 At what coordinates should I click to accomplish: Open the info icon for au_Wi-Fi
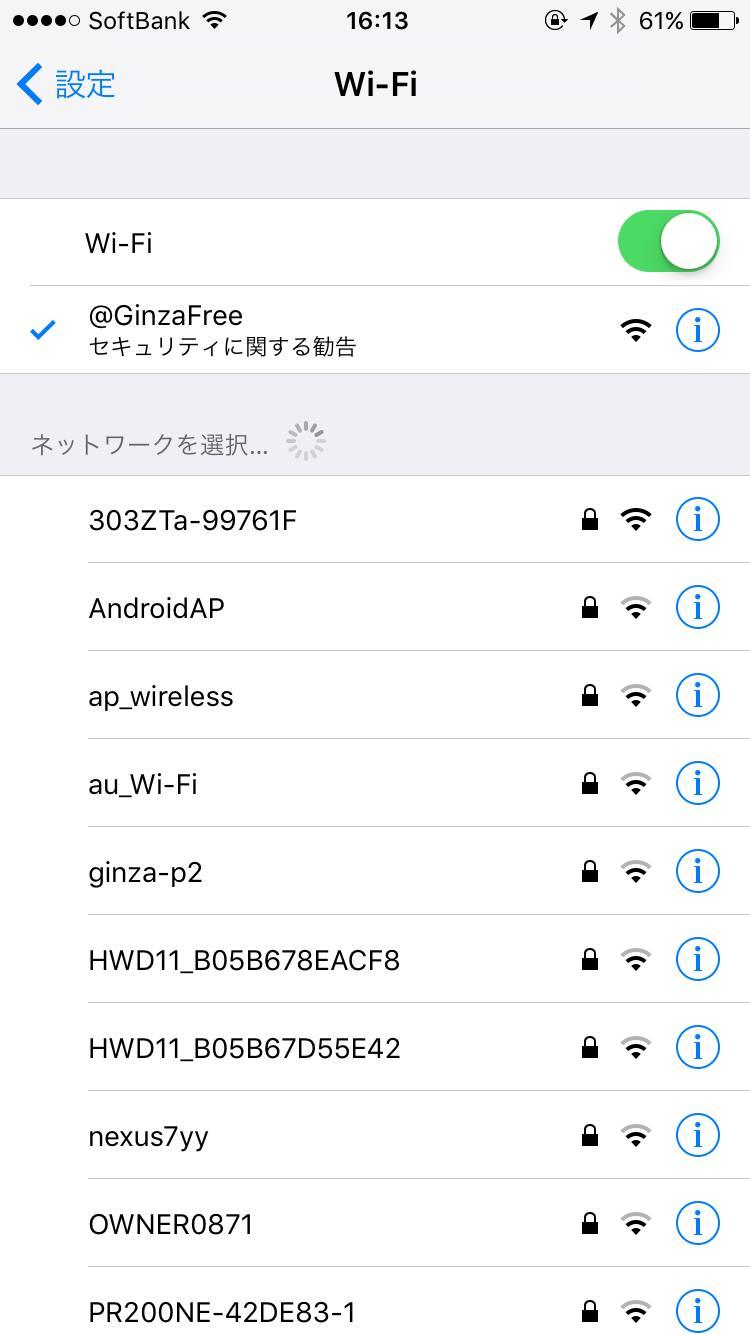[697, 783]
